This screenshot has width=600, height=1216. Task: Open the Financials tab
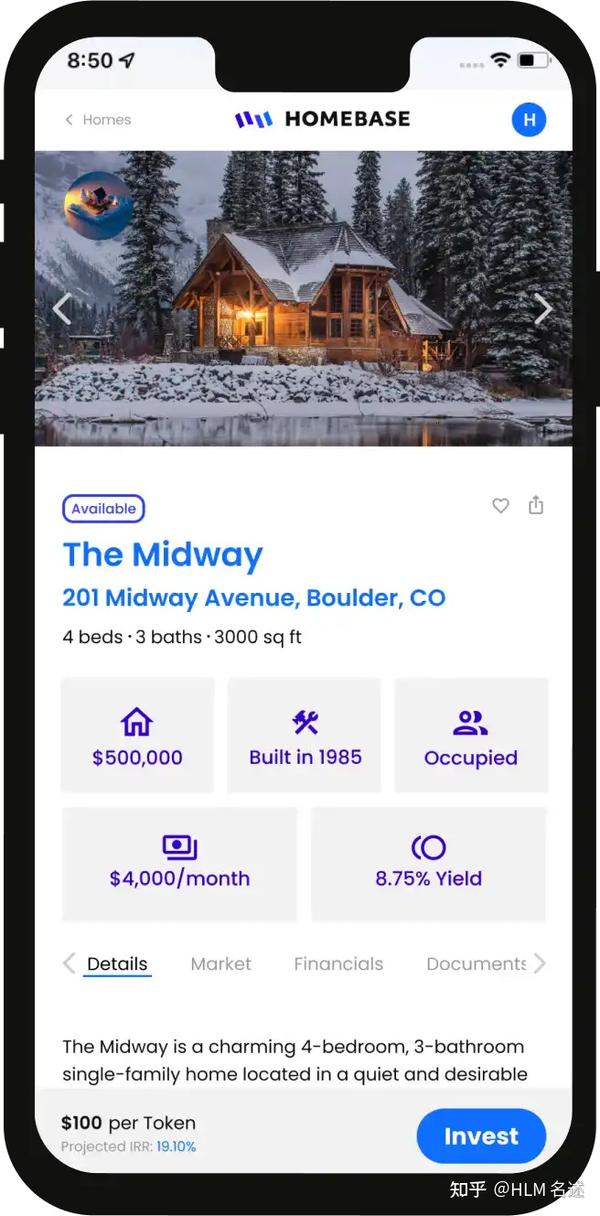[338, 964]
